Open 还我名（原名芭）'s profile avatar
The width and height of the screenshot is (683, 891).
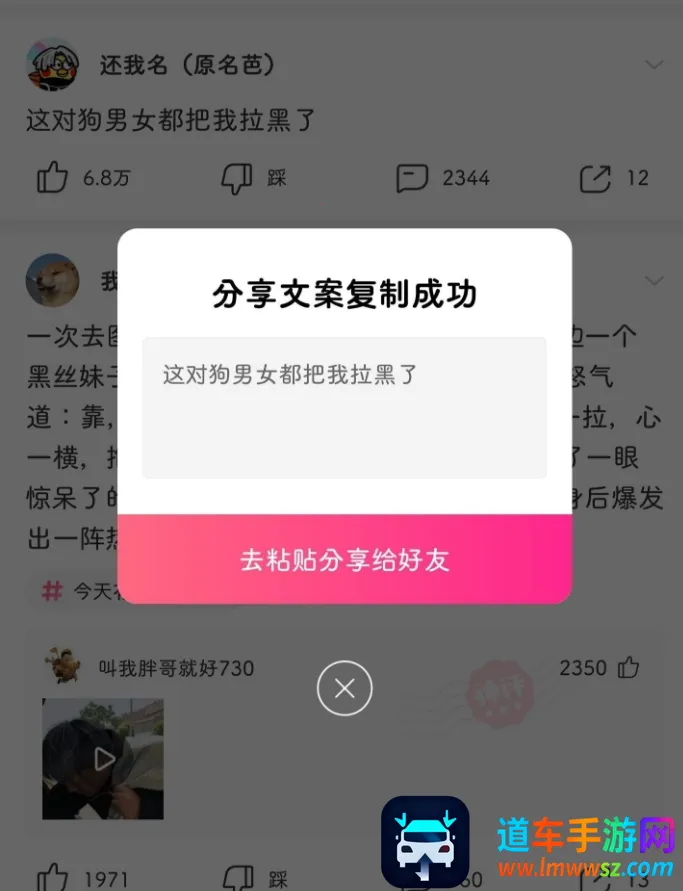pyautogui.click(x=52, y=65)
